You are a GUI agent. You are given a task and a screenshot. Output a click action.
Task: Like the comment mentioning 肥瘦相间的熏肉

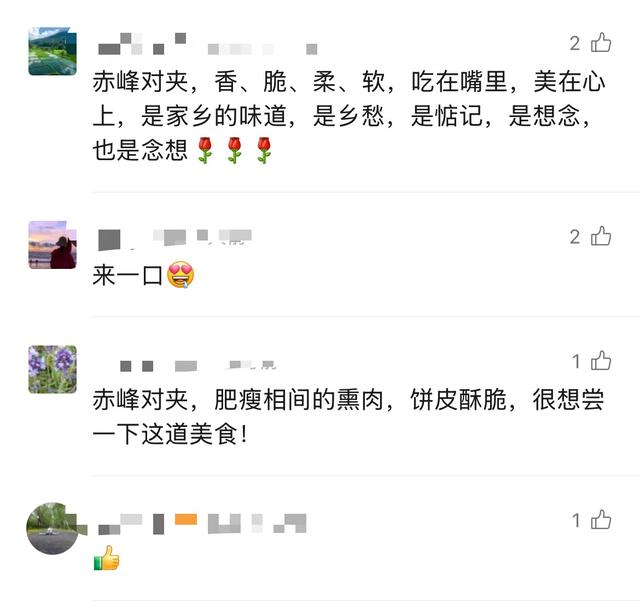coord(601,360)
